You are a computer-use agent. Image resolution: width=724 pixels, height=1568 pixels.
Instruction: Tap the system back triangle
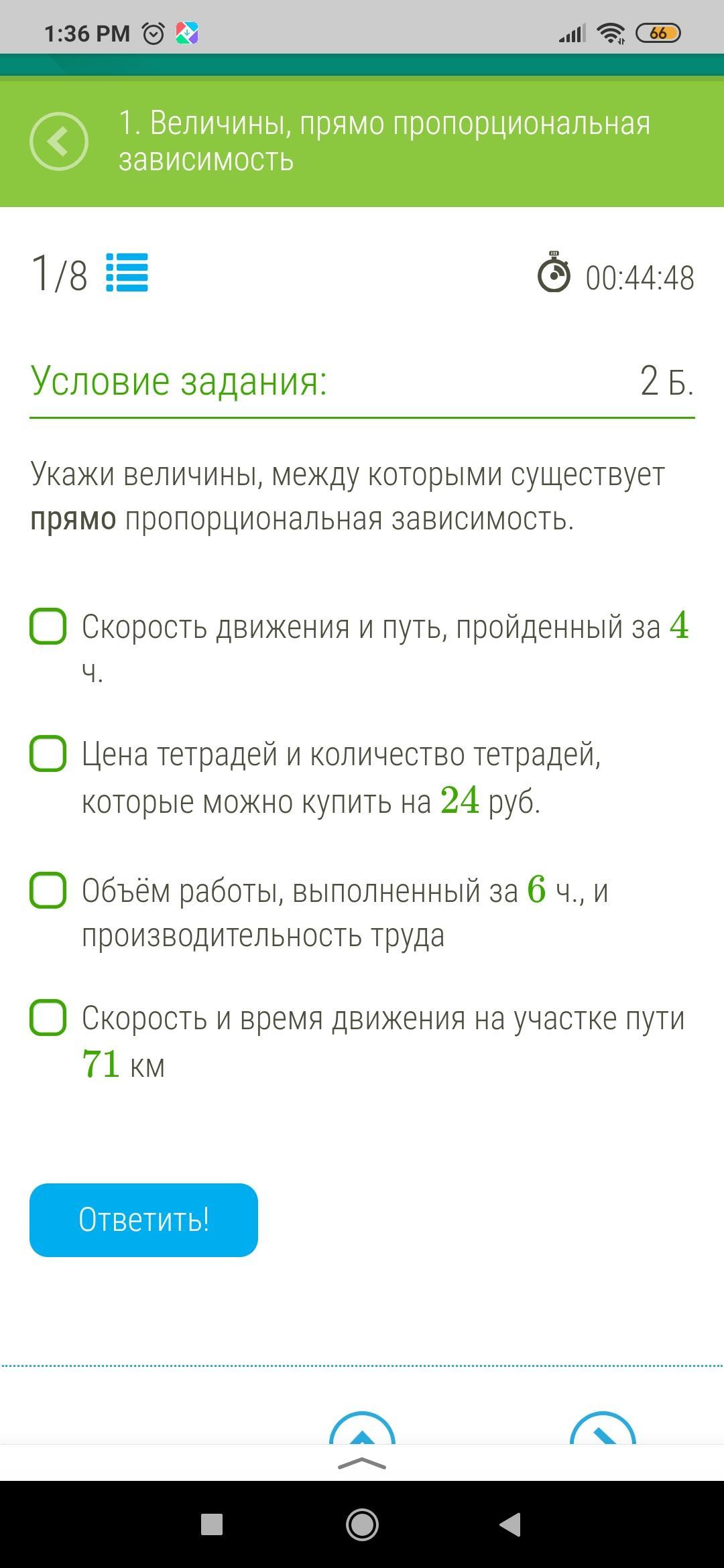(x=511, y=1524)
